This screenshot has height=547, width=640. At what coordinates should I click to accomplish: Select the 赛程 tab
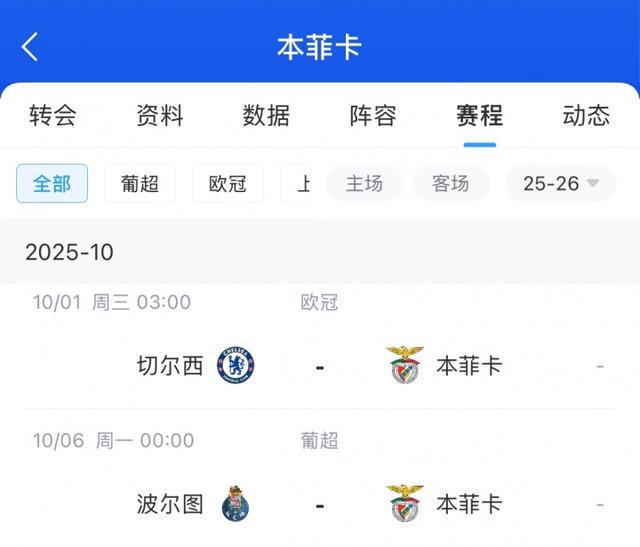480,116
